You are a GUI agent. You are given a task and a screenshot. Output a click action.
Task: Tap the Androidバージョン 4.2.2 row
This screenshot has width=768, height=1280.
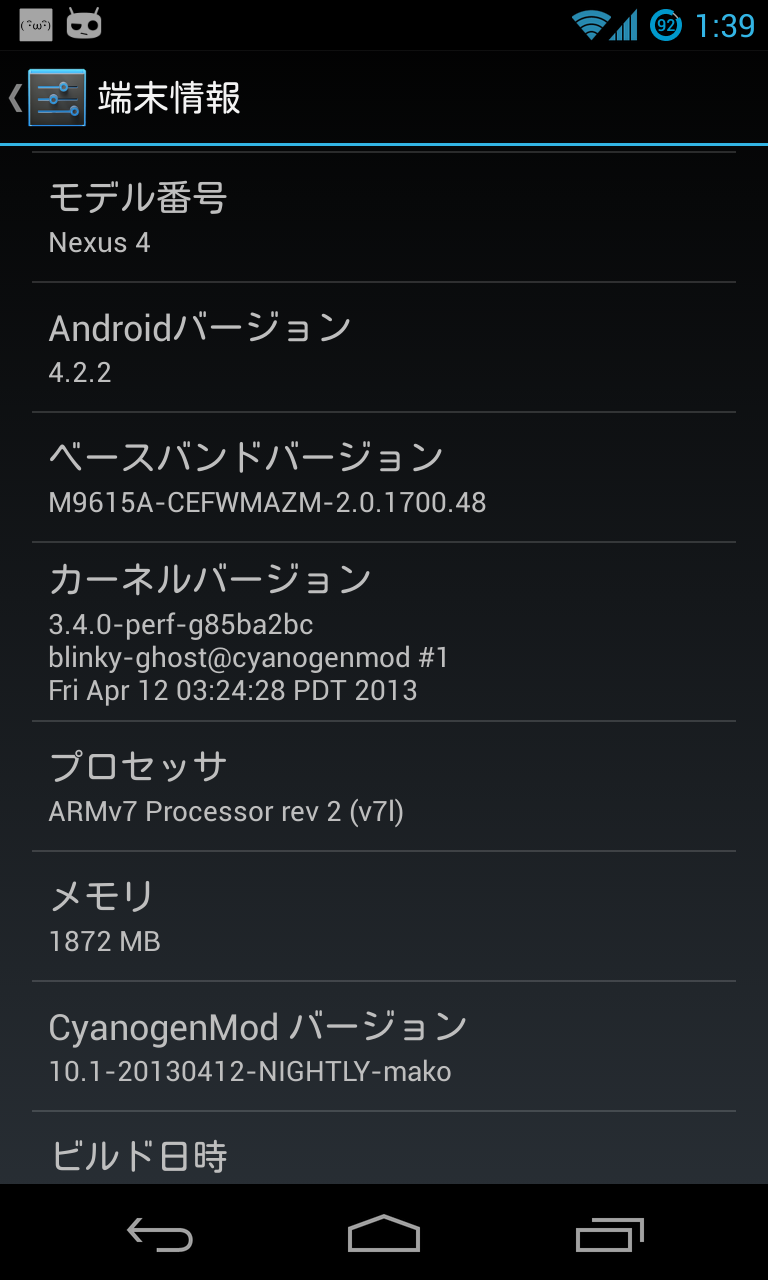tap(384, 347)
